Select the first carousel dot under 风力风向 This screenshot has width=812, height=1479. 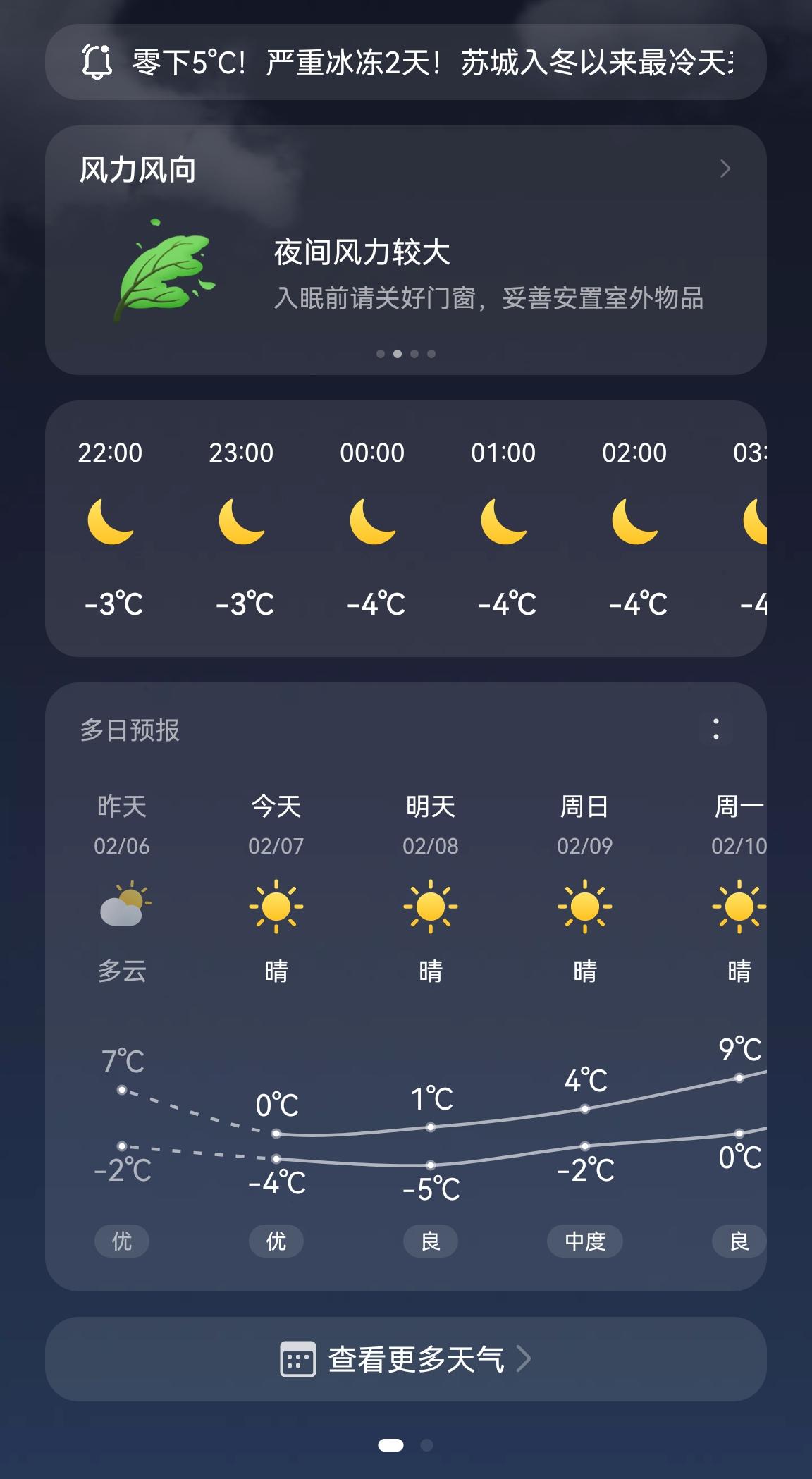[381, 355]
